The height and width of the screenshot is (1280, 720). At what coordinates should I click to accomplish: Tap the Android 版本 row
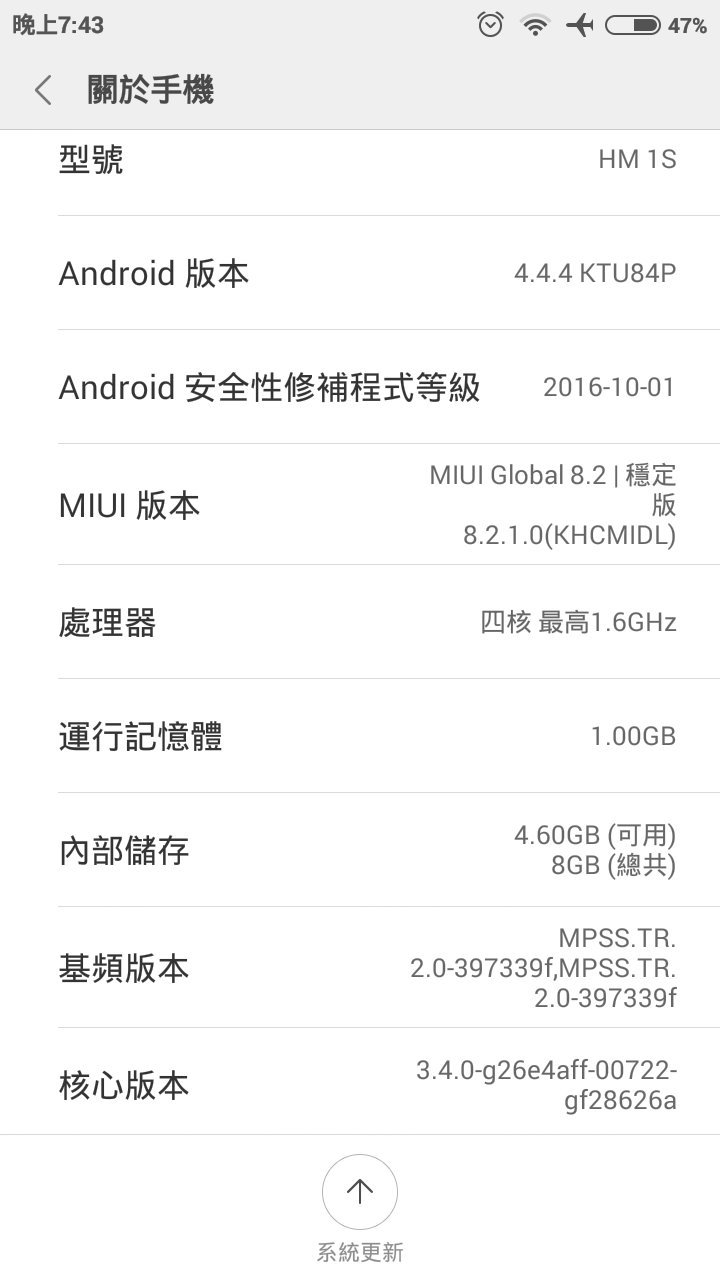tap(360, 273)
